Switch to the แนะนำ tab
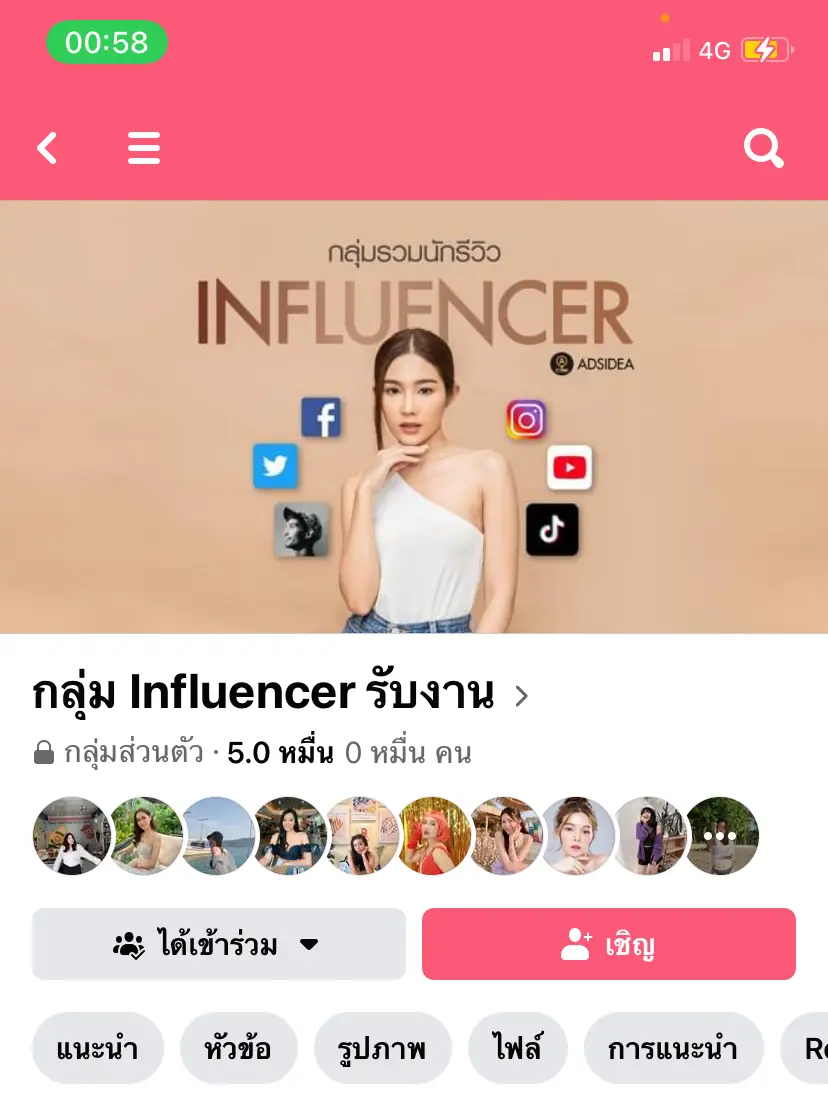The image size is (828, 1104). [x=97, y=1048]
